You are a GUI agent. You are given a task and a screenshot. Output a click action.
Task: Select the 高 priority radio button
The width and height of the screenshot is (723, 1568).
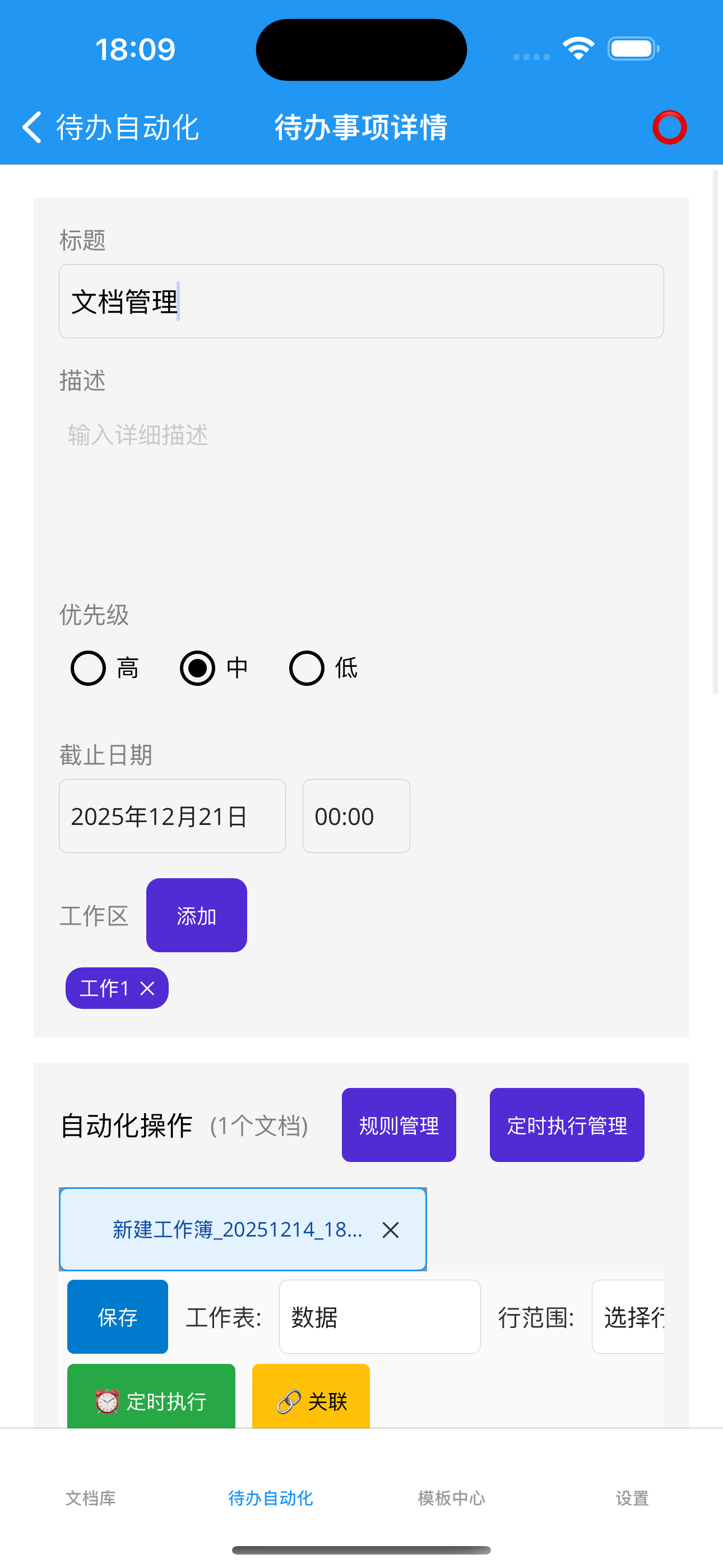point(88,667)
